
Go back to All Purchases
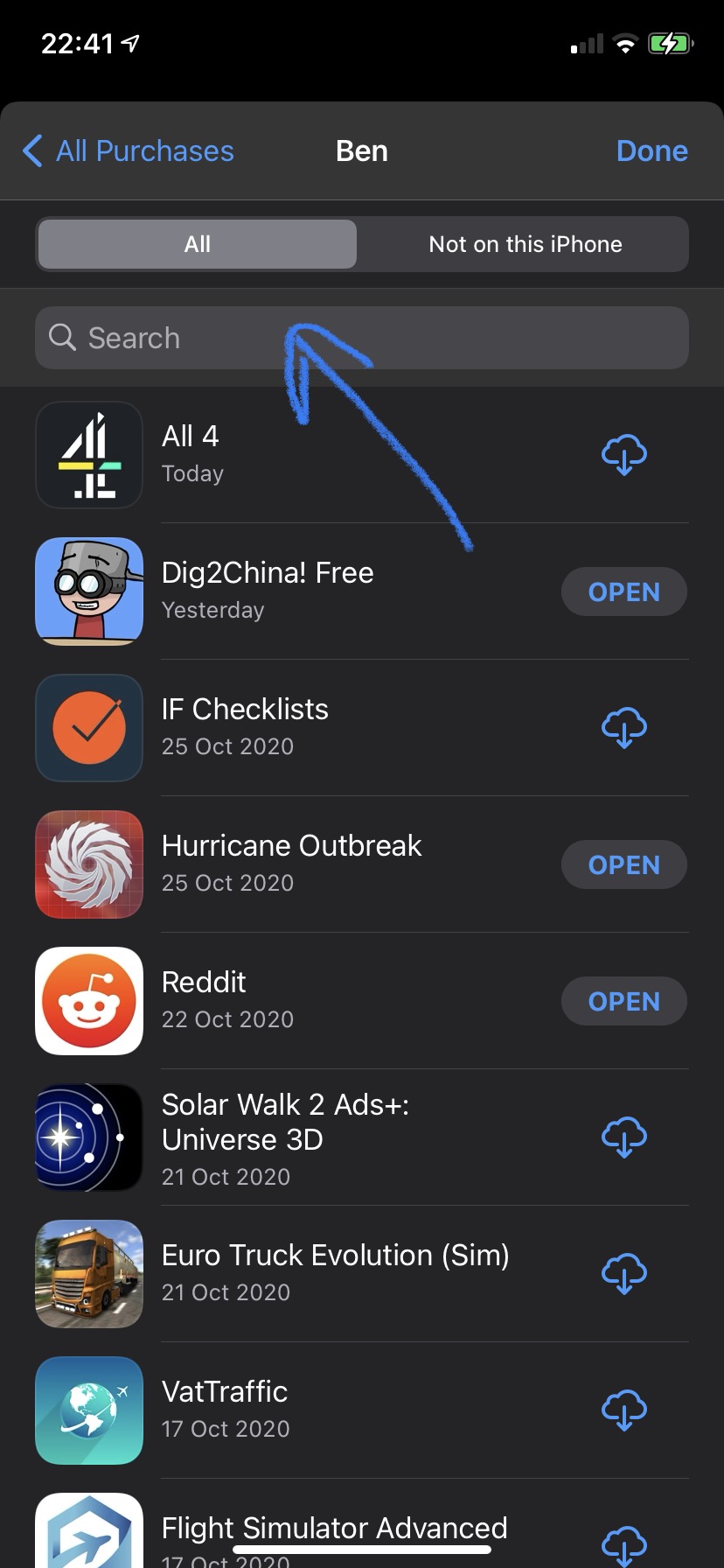click(x=129, y=151)
